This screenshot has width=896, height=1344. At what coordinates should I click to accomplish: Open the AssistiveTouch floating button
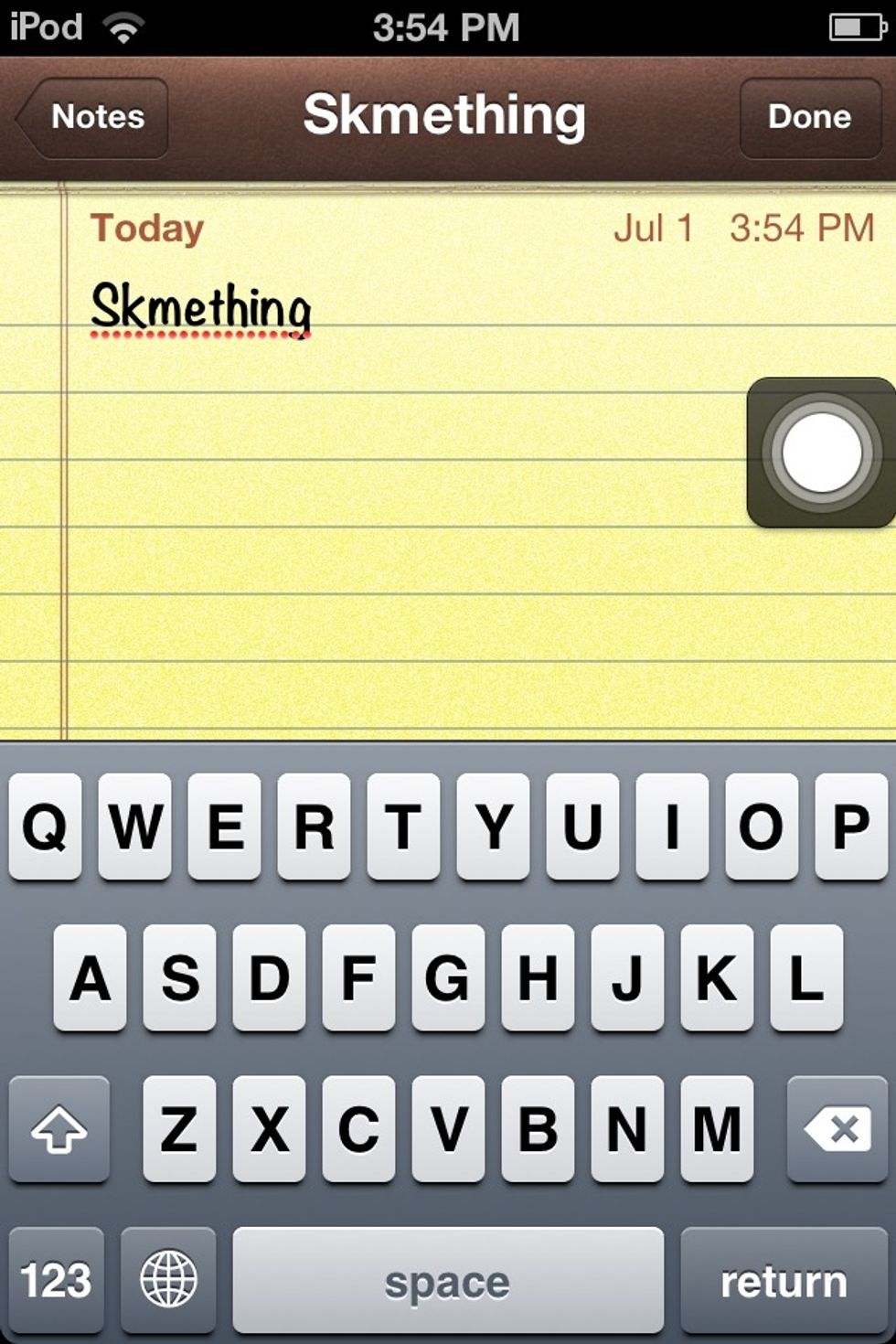(x=821, y=453)
